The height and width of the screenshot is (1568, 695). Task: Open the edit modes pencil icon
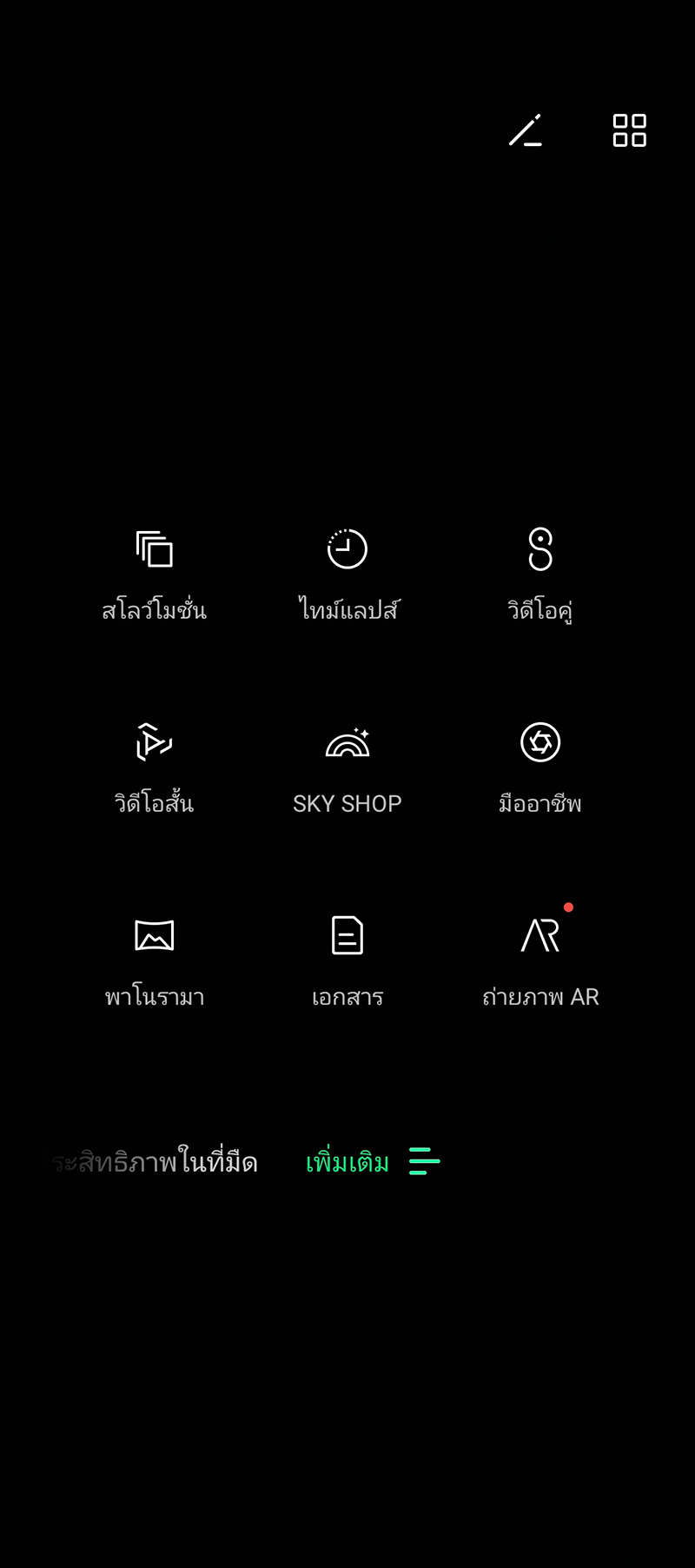pos(526,130)
